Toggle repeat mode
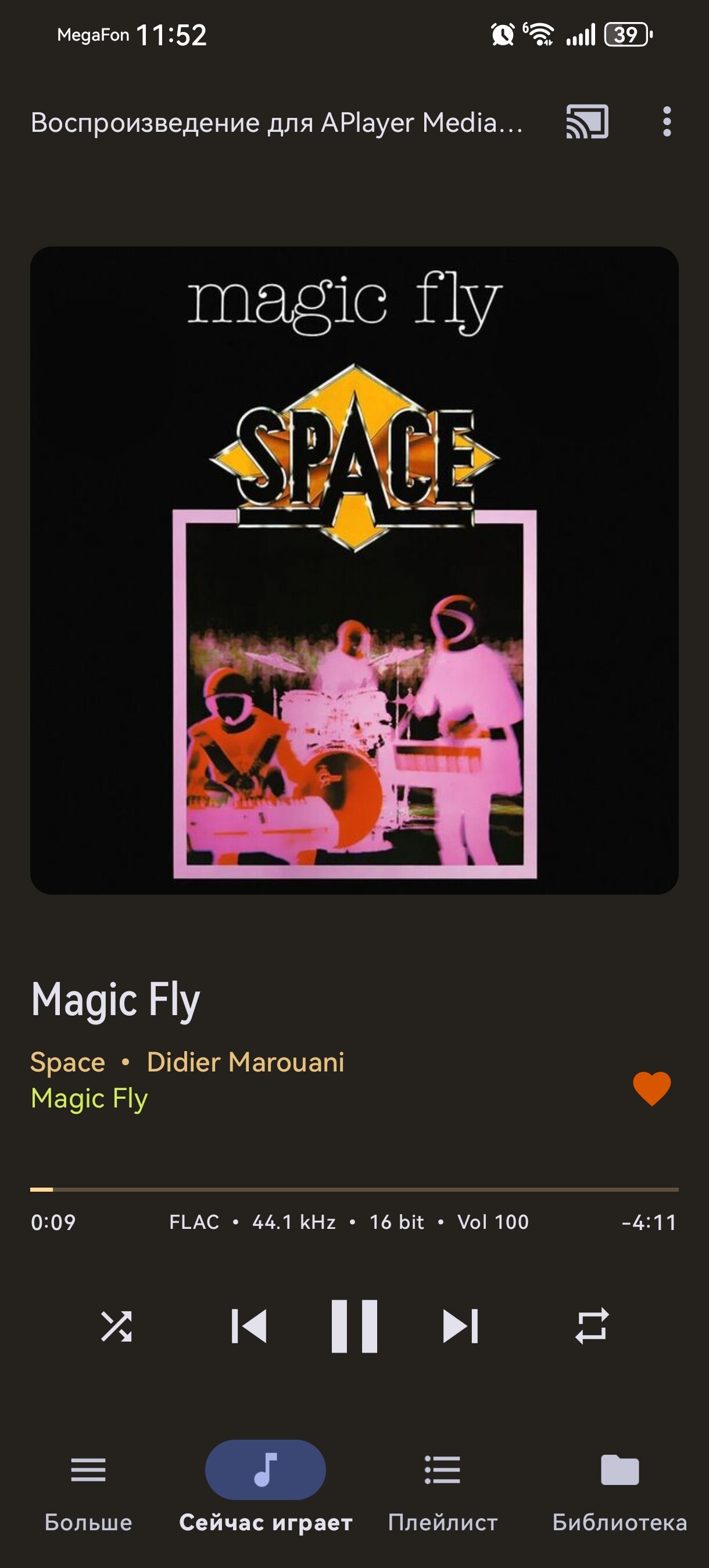 point(592,1326)
